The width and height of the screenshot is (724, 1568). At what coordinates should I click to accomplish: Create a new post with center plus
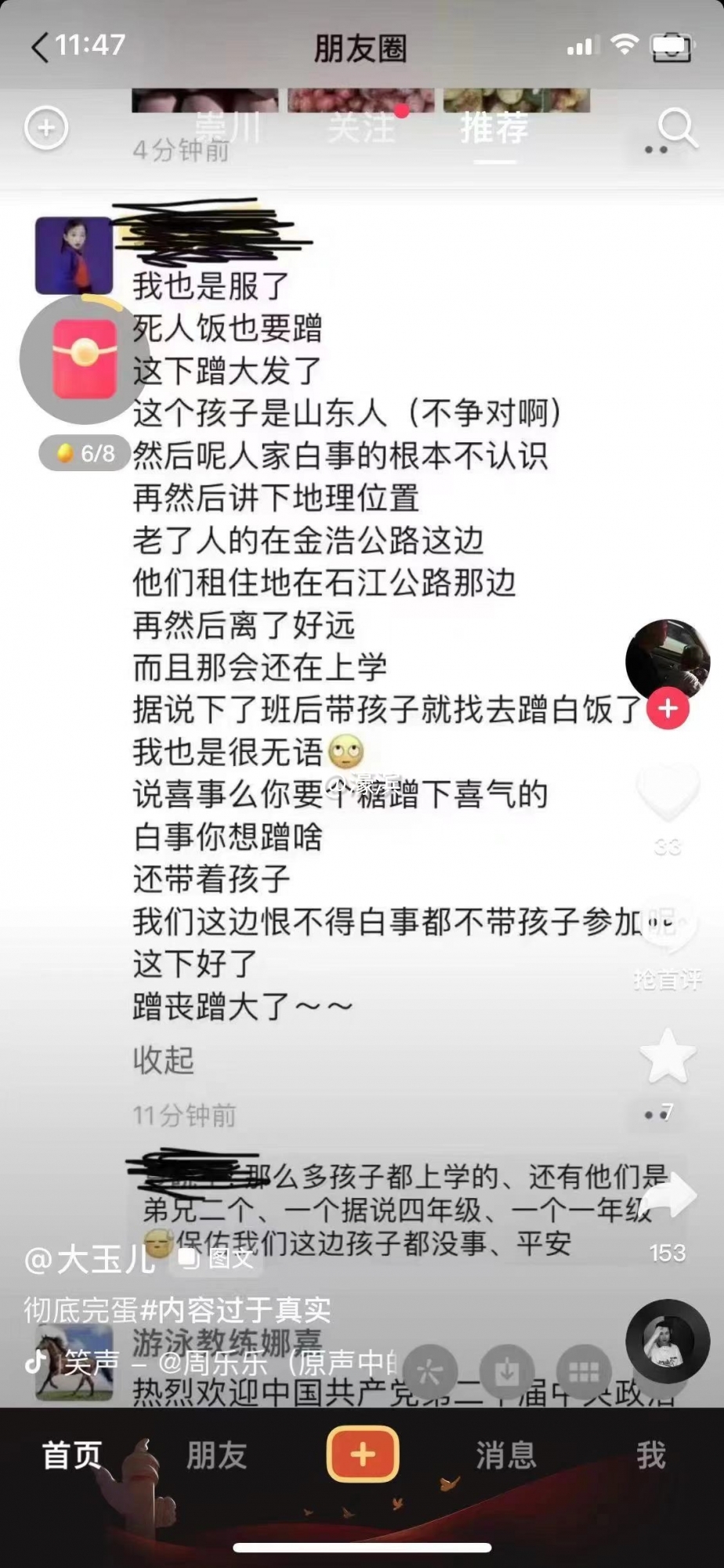[362, 1454]
